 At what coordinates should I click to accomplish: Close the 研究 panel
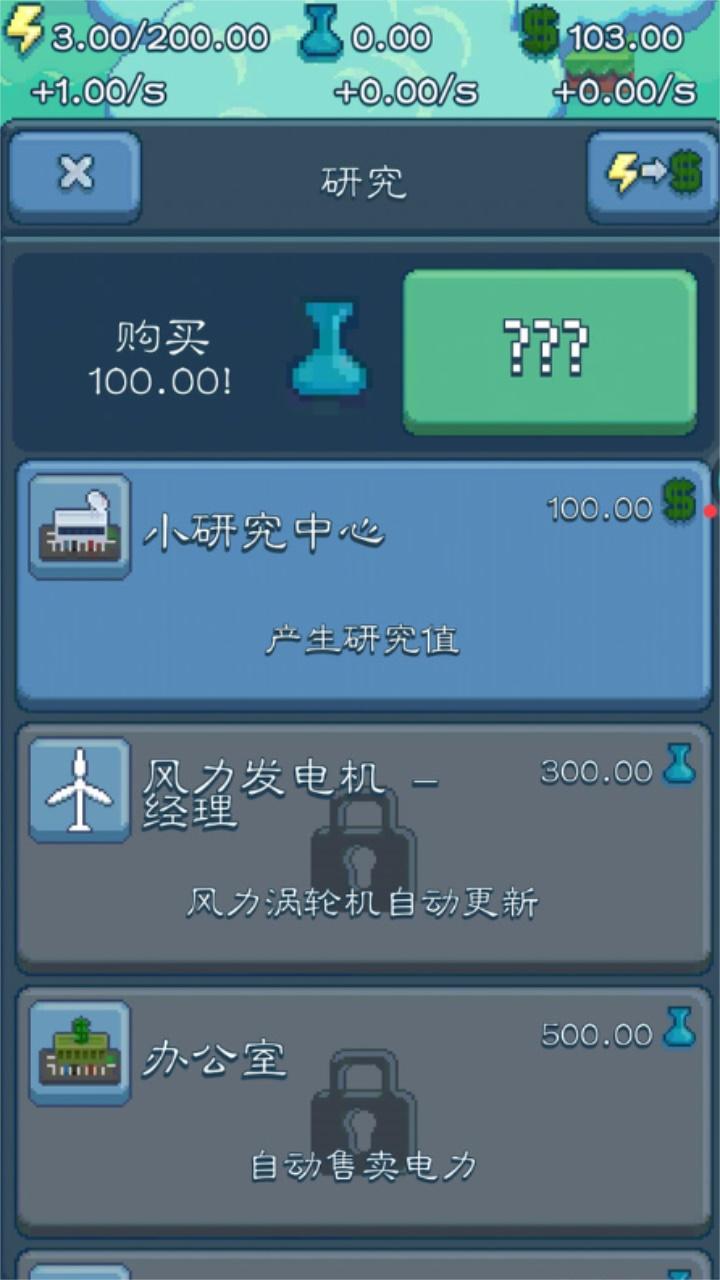tap(75, 176)
